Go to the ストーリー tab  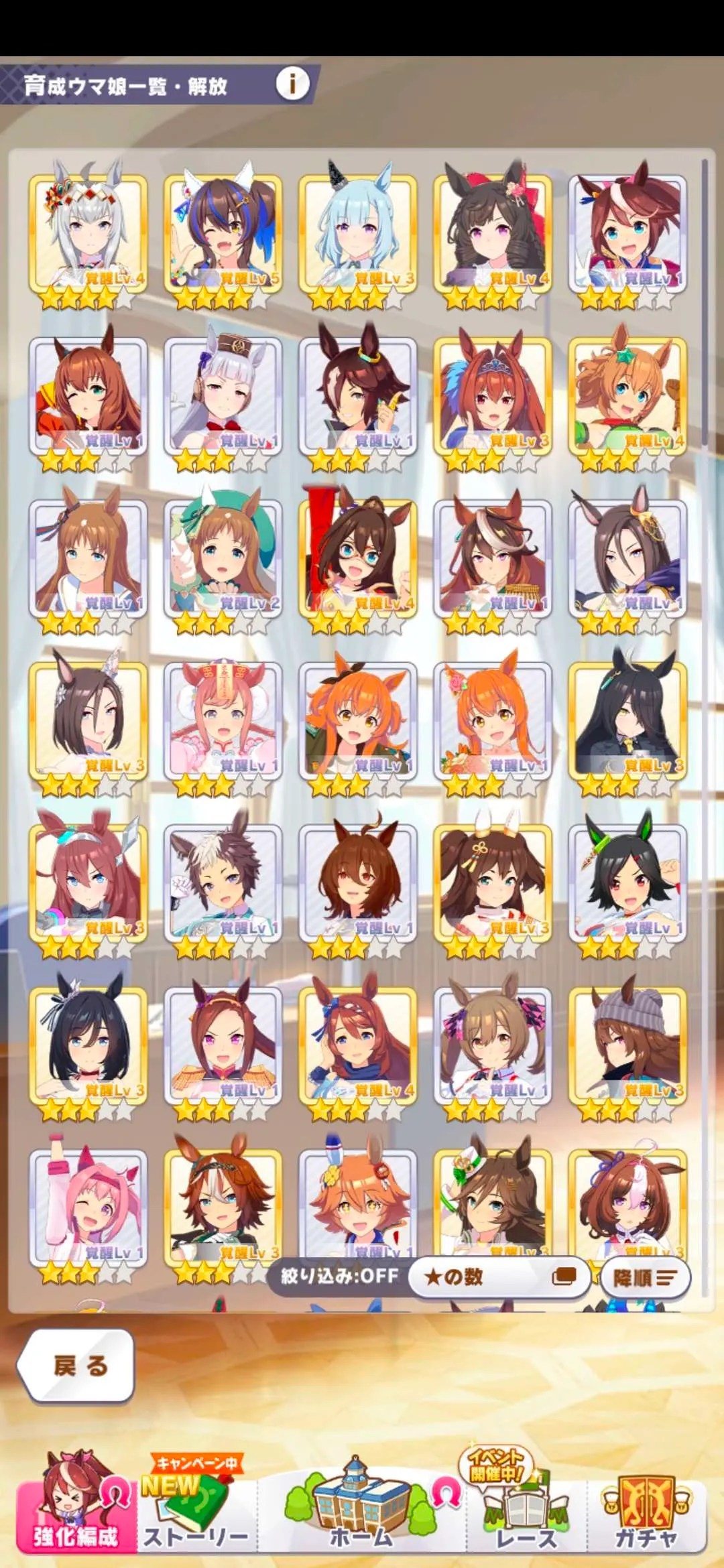pos(196,1508)
